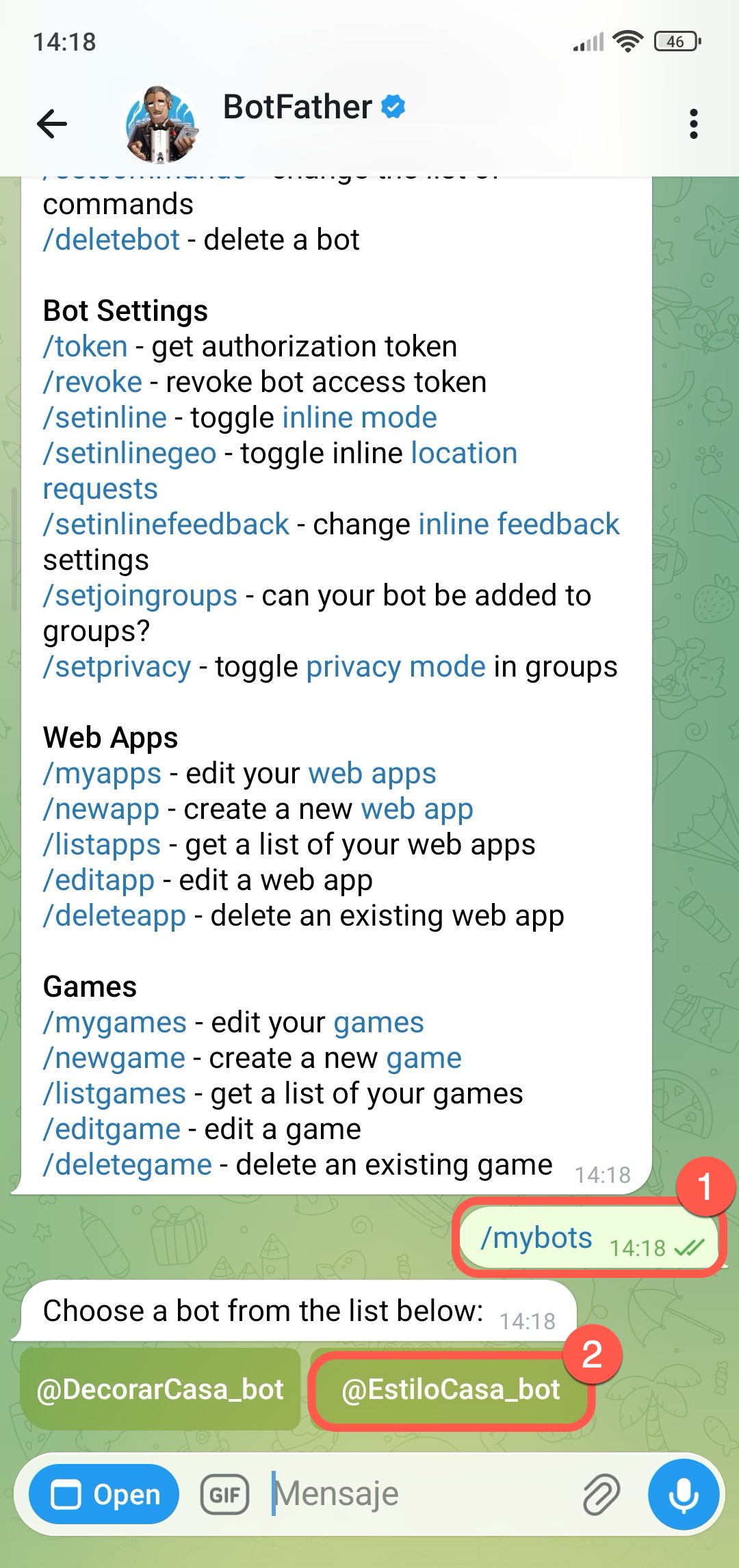Open the privacy mode link
Image resolution: width=739 pixels, height=1568 pixels.
396,667
